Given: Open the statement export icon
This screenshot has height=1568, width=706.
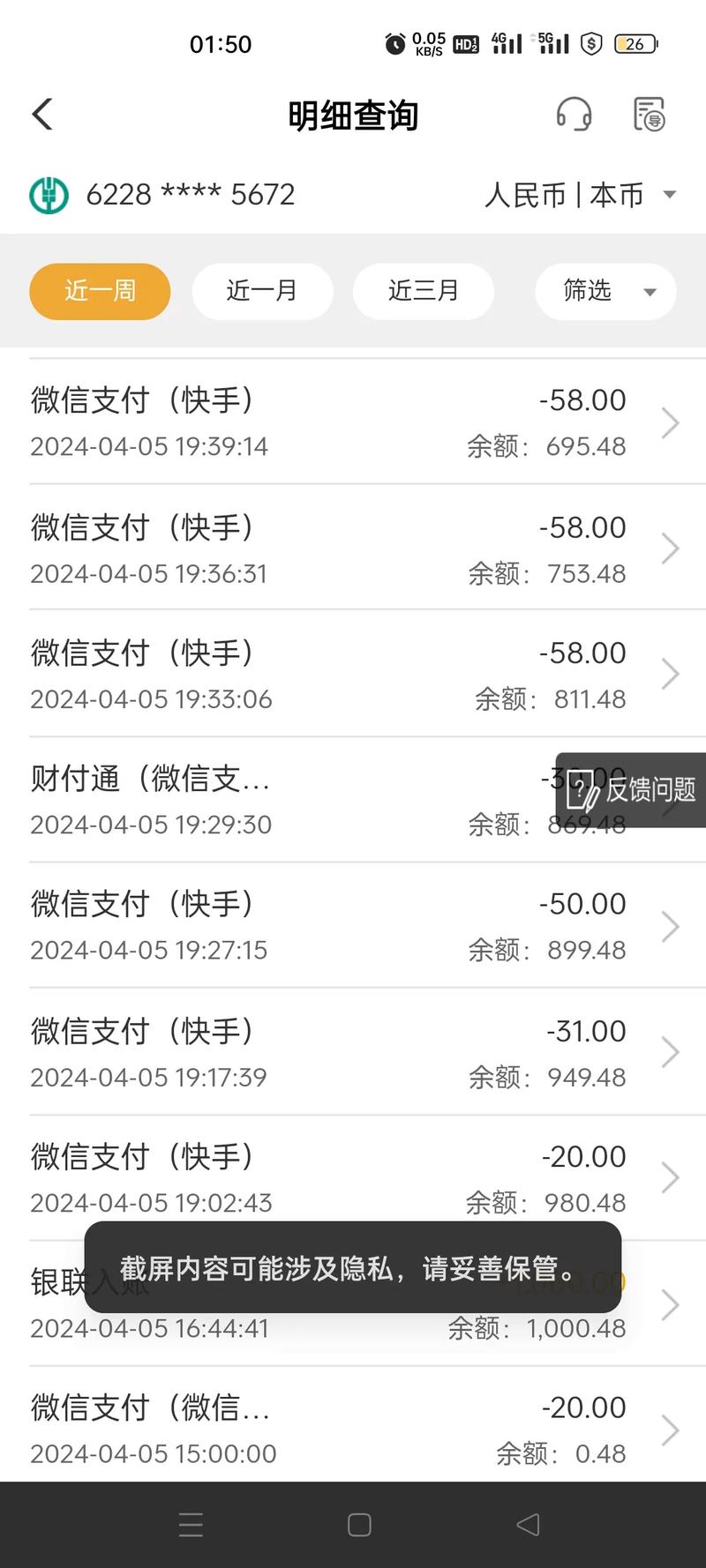Looking at the screenshot, I should point(650,115).
